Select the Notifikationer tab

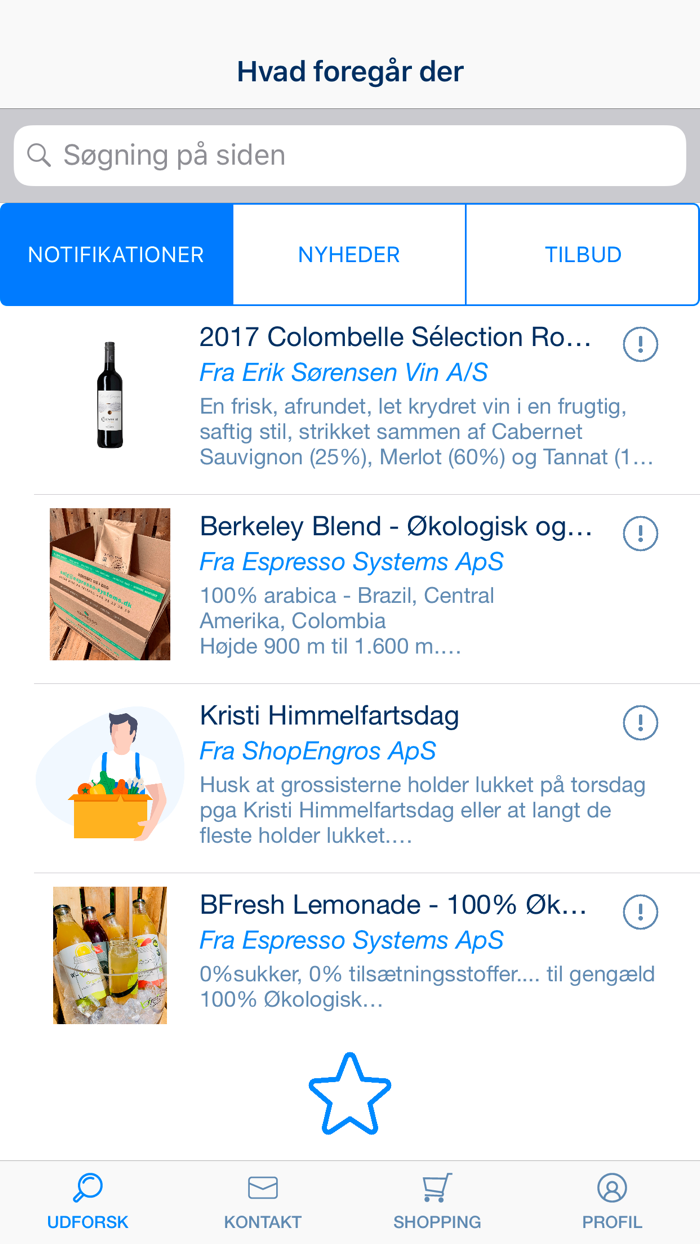[116, 255]
